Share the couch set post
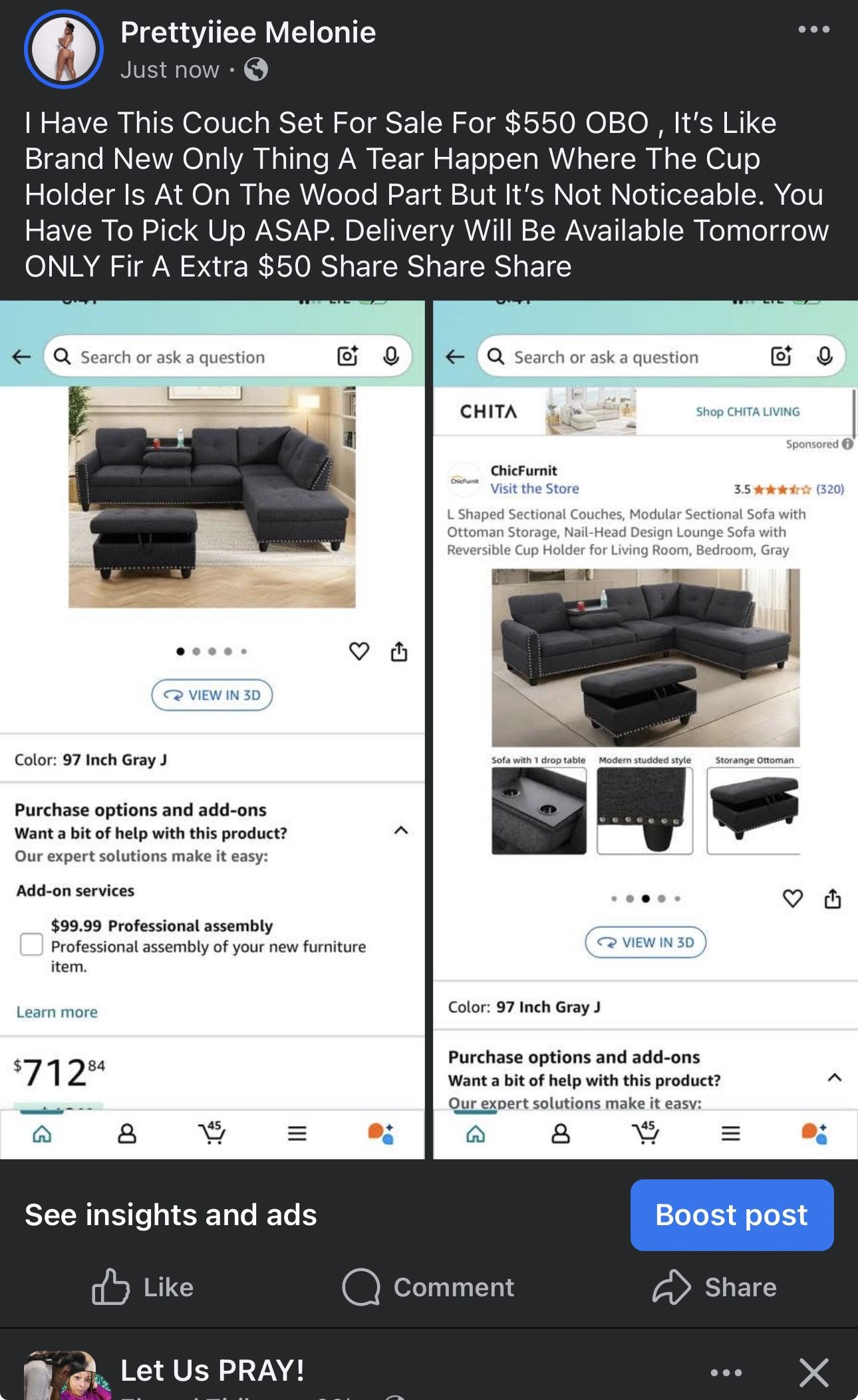This screenshot has height=1400, width=858. tap(714, 1288)
